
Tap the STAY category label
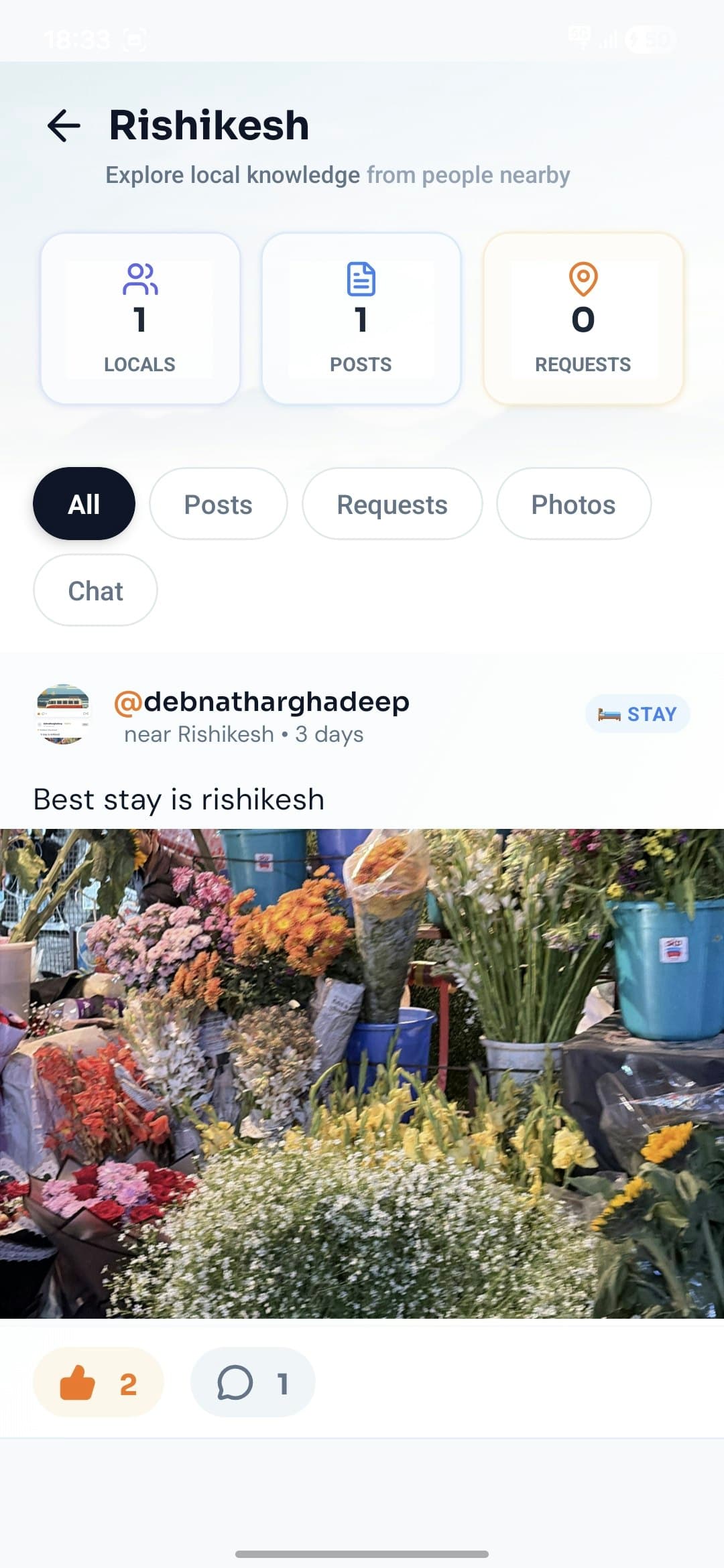pos(648,713)
